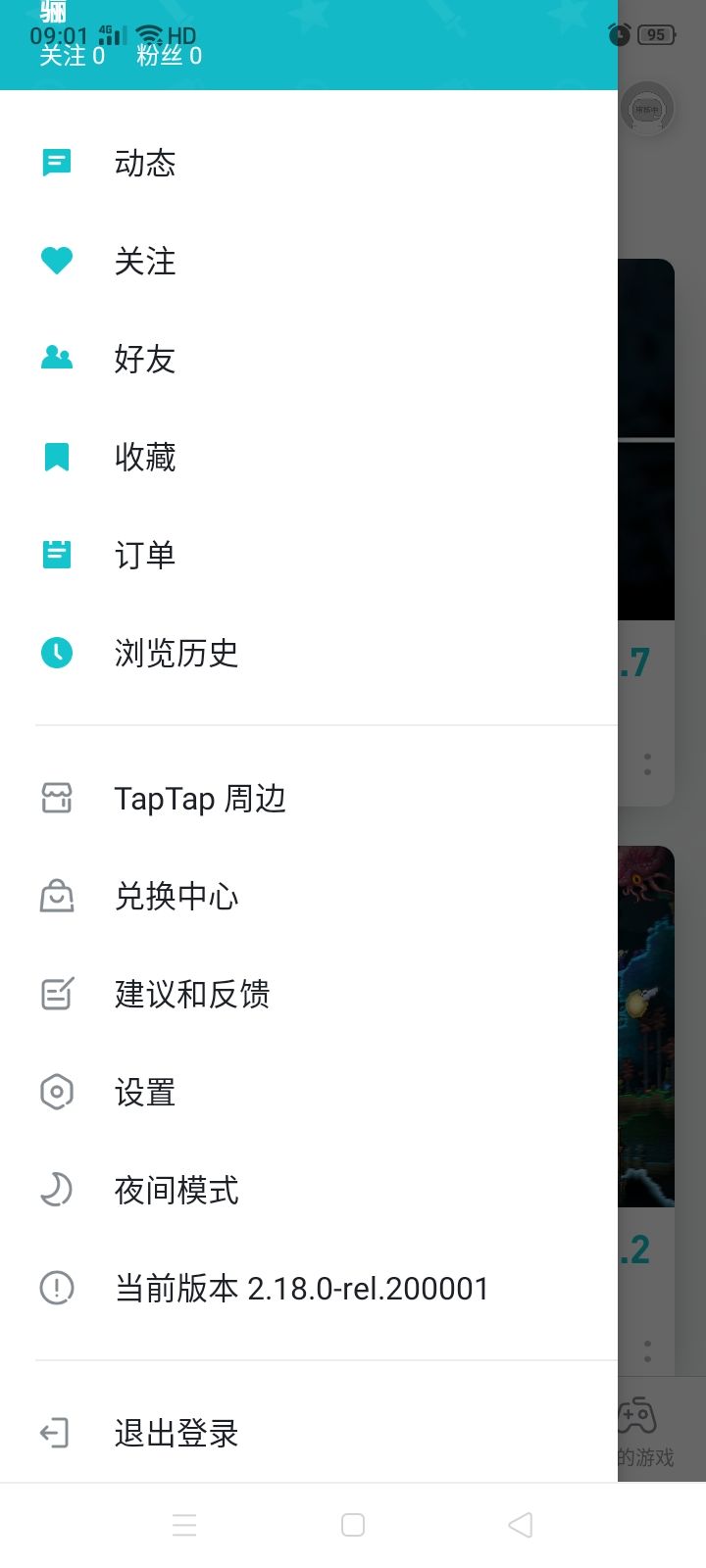Tap the exit icon beside 退出登录
The width and height of the screenshot is (706, 1568).
pos(56,1434)
